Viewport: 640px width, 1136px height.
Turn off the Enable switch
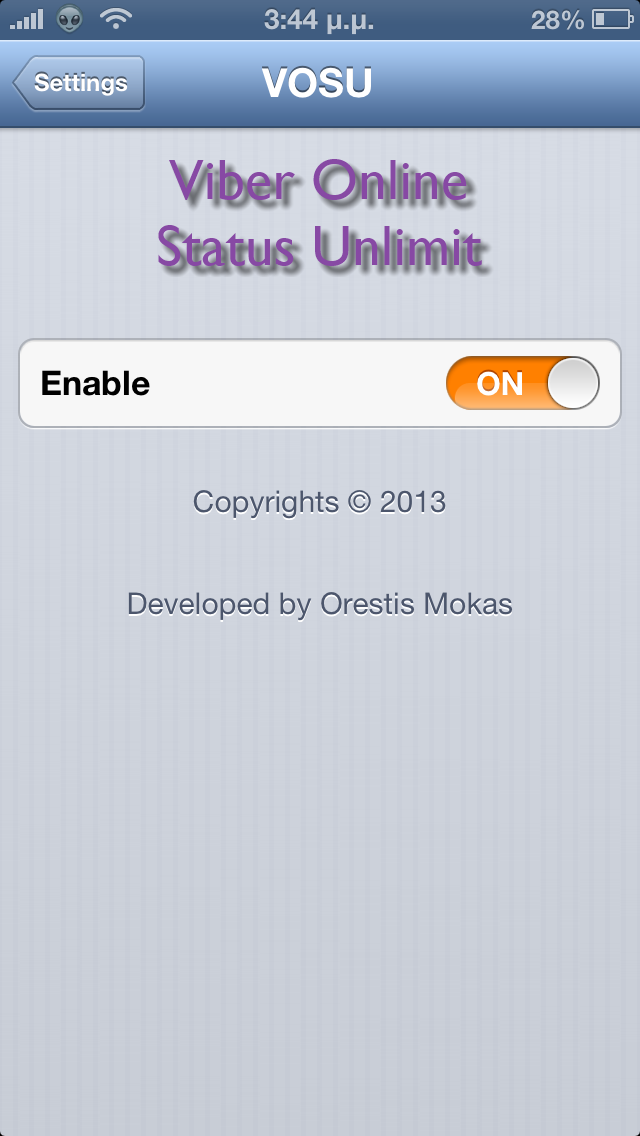tap(522, 383)
